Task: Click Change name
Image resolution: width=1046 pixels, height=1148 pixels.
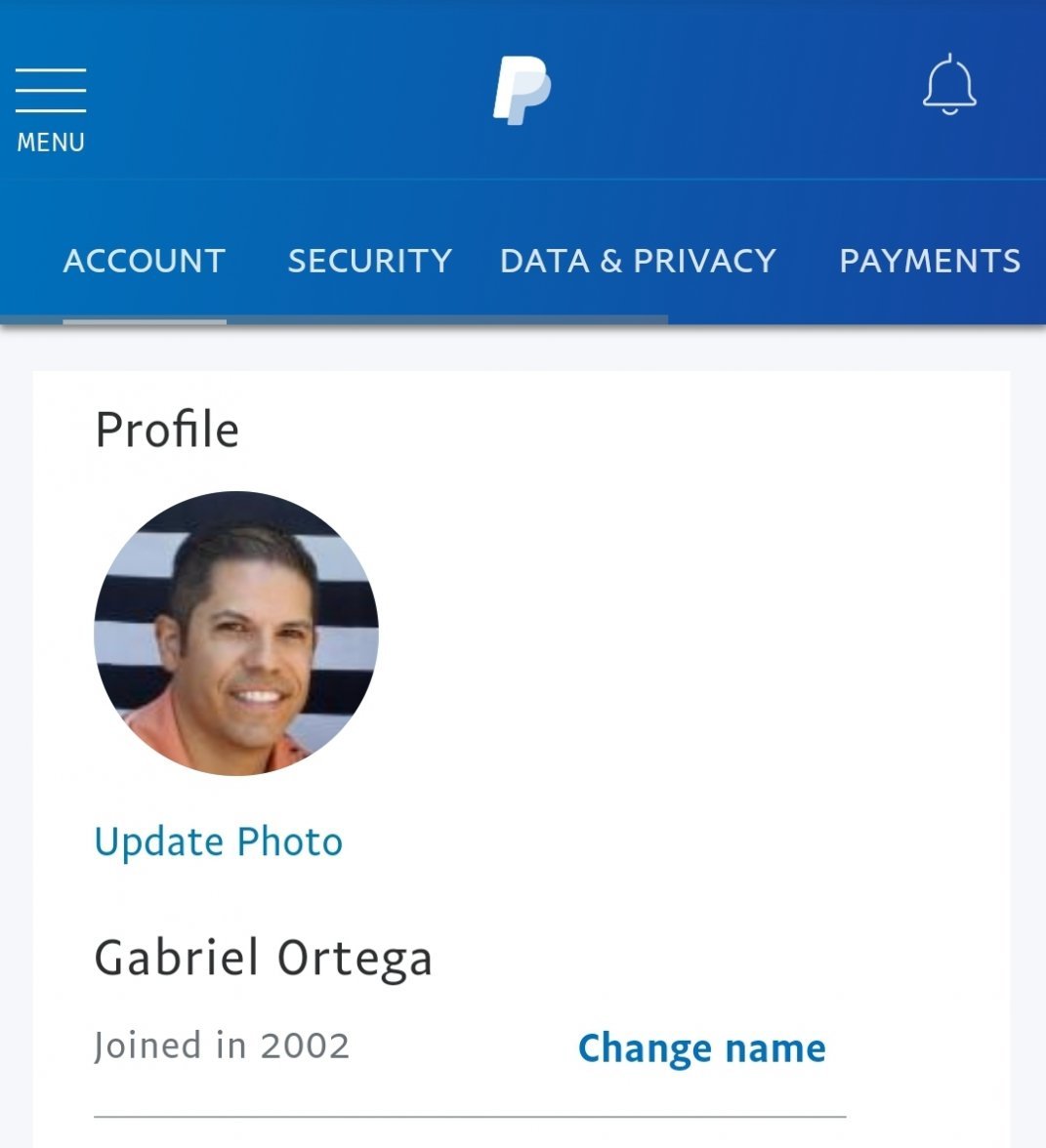Action: pyautogui.click(x=701, y=1048)
